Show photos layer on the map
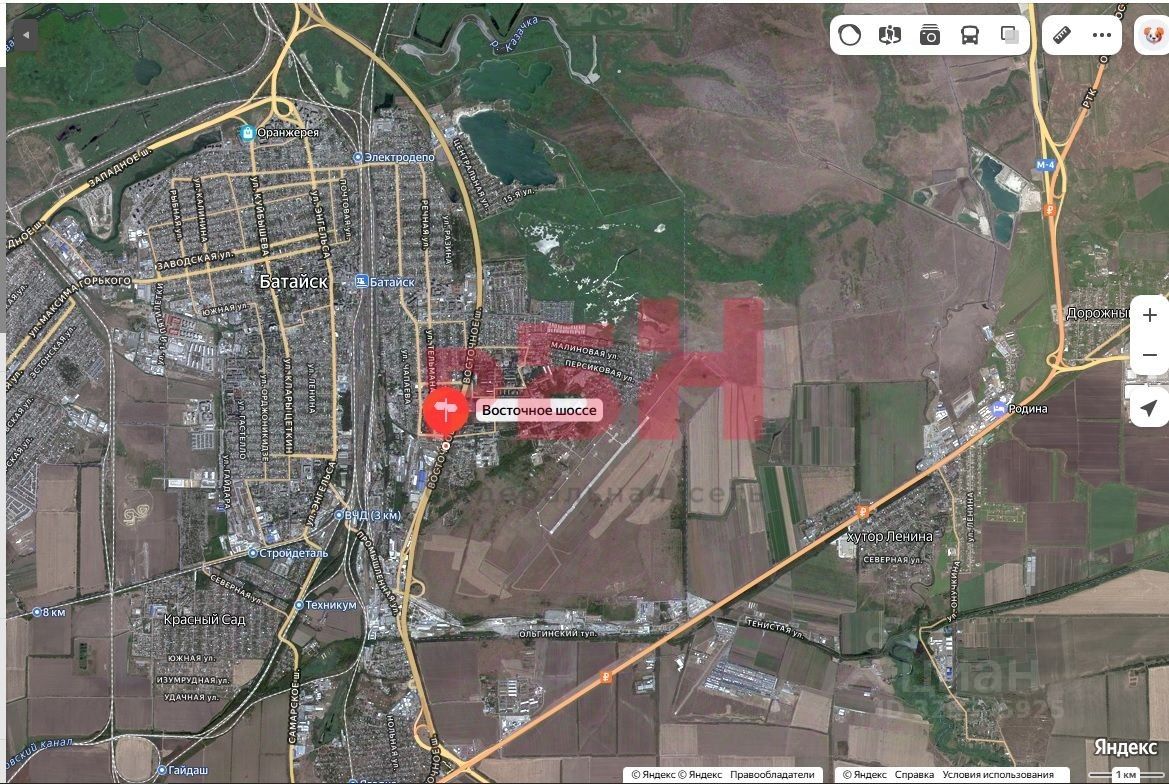1169x784 pixels. 930,36
